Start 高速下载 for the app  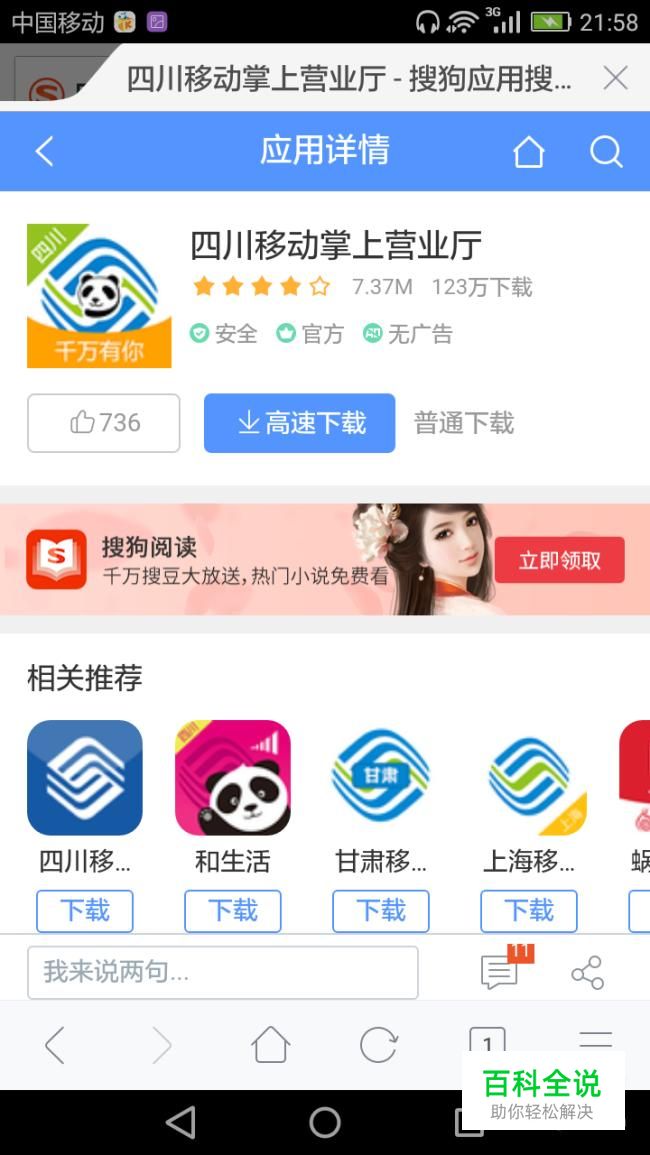(299, 423)
